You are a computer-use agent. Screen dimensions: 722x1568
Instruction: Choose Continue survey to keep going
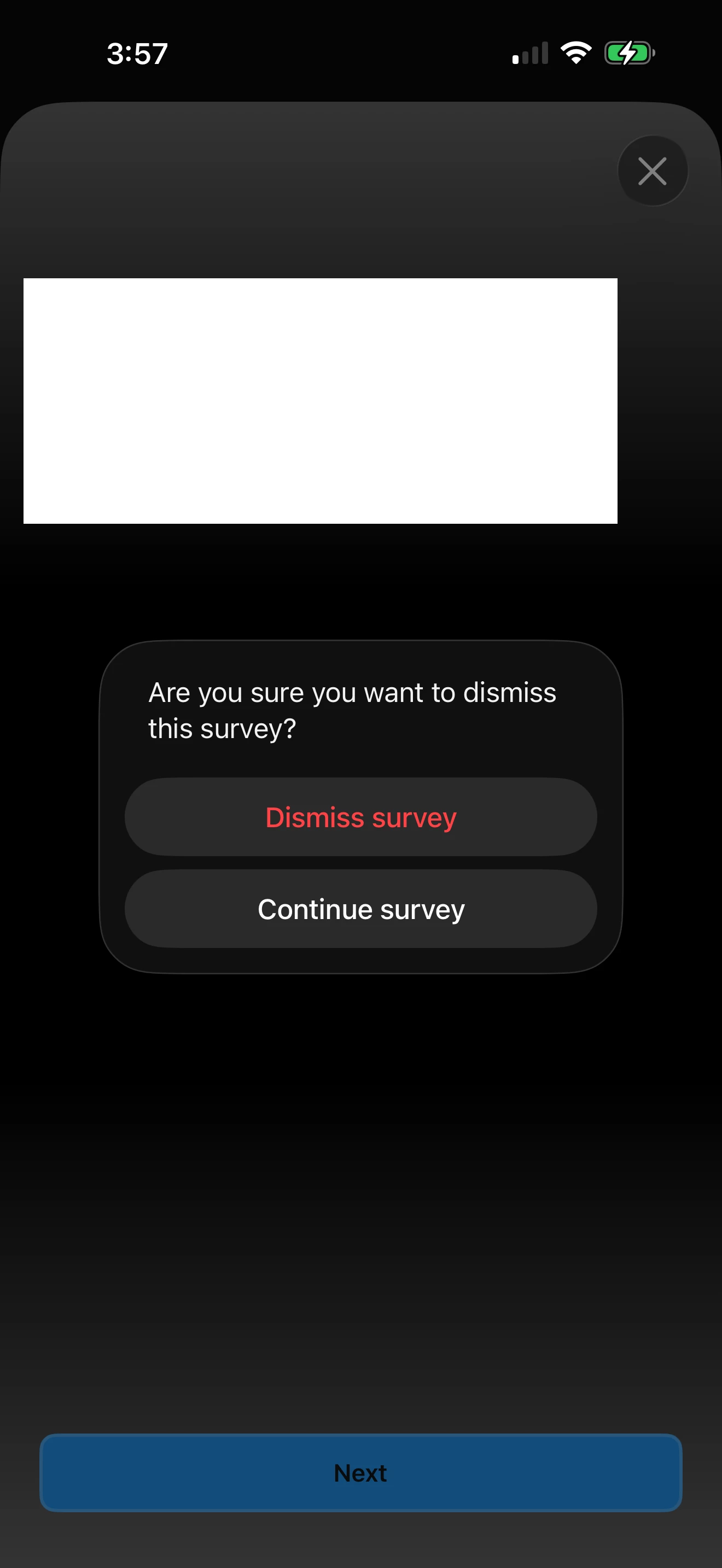coord(360,909)
